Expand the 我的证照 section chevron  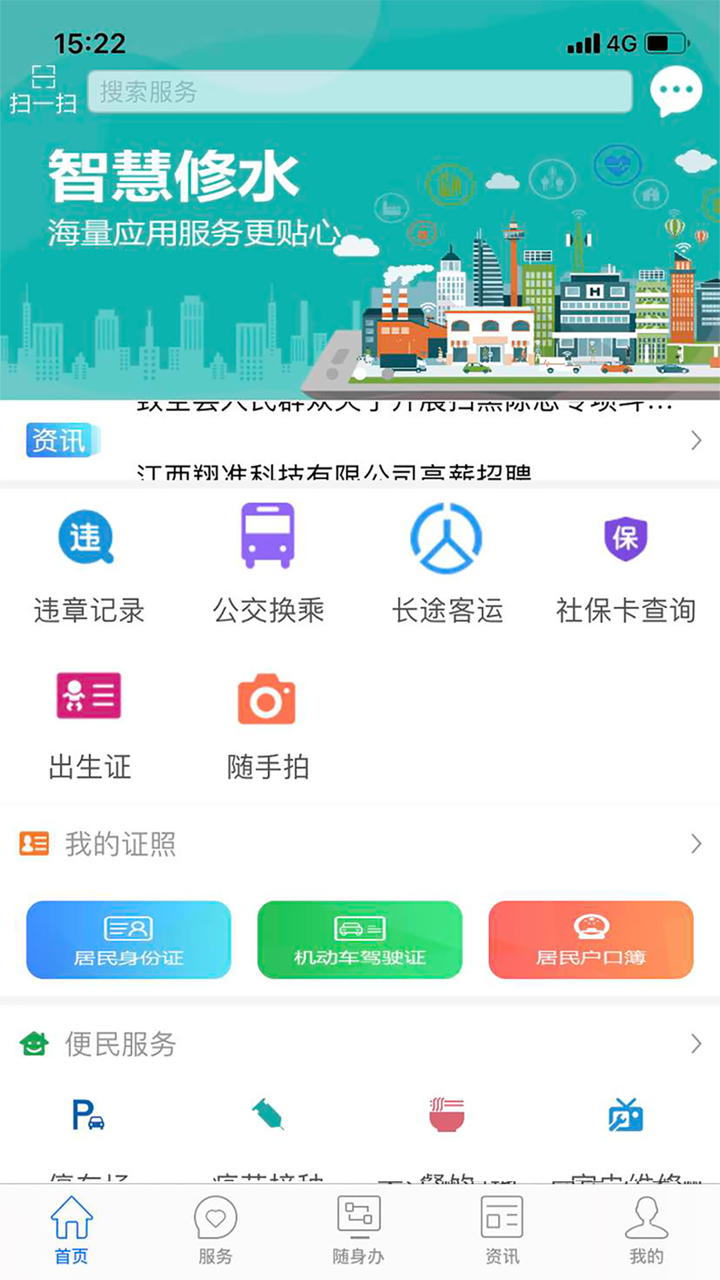696,844
